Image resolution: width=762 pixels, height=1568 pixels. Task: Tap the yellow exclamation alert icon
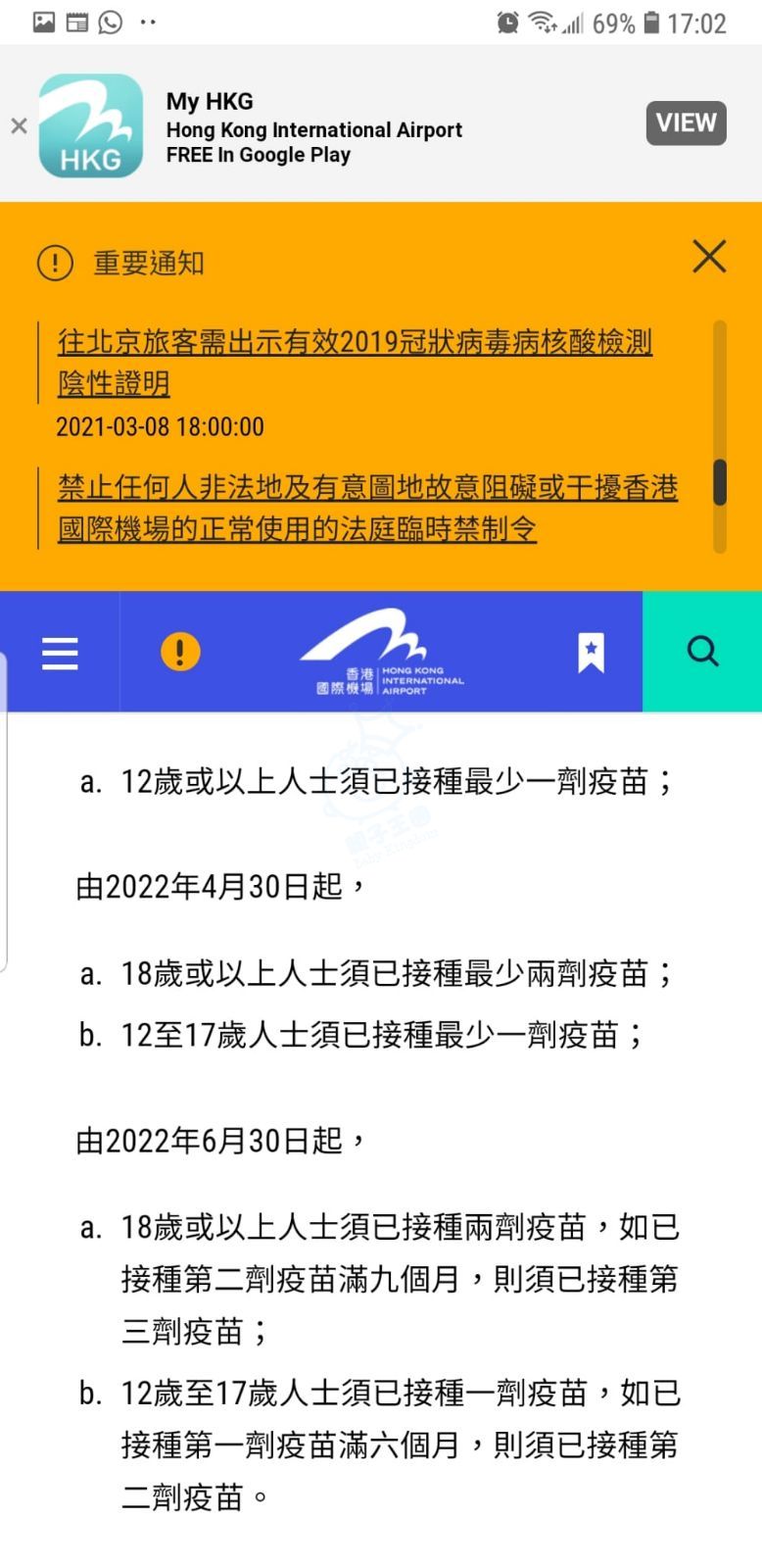(x=180, y=652)
